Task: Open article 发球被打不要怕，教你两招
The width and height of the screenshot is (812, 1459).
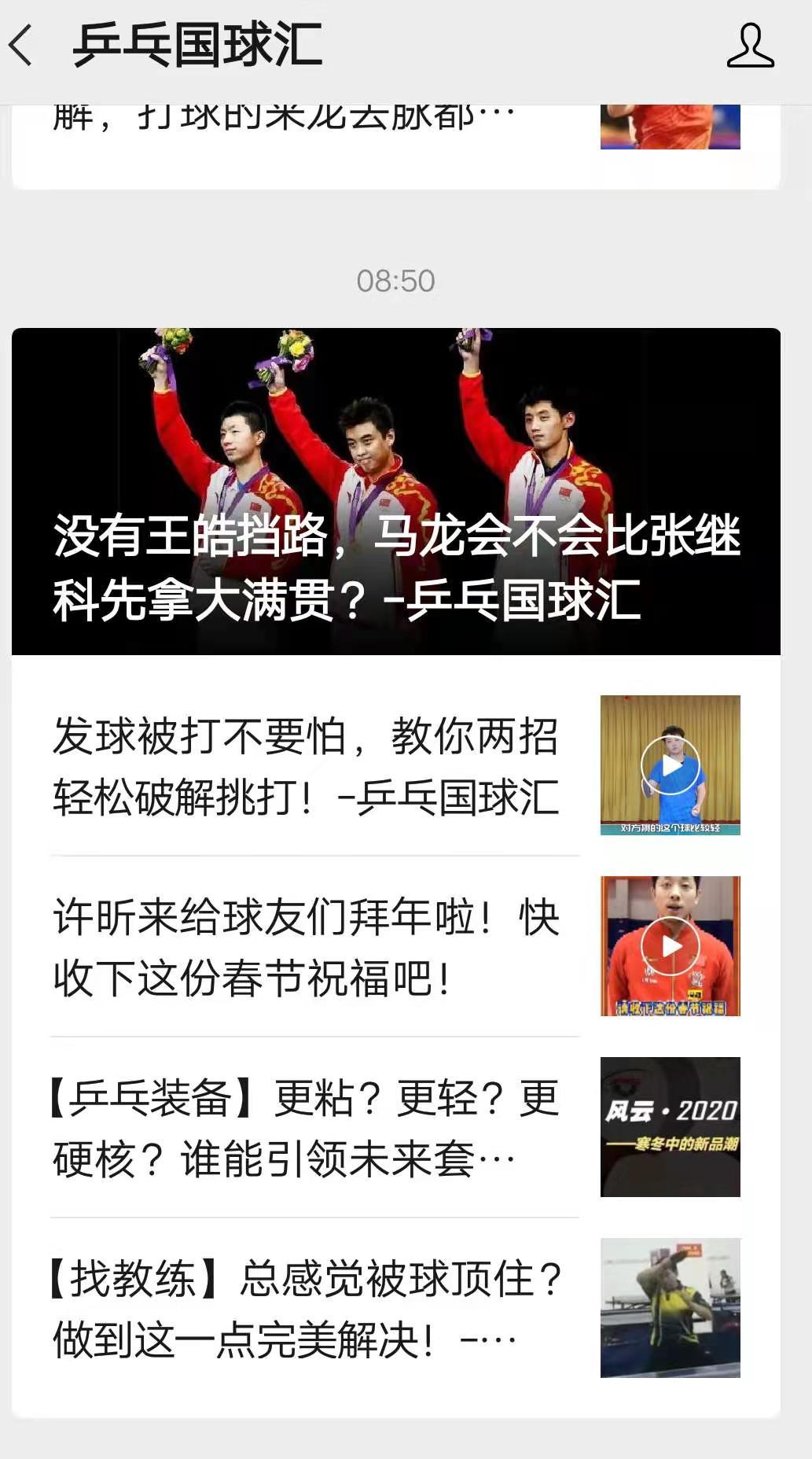Action: point(307,766)
